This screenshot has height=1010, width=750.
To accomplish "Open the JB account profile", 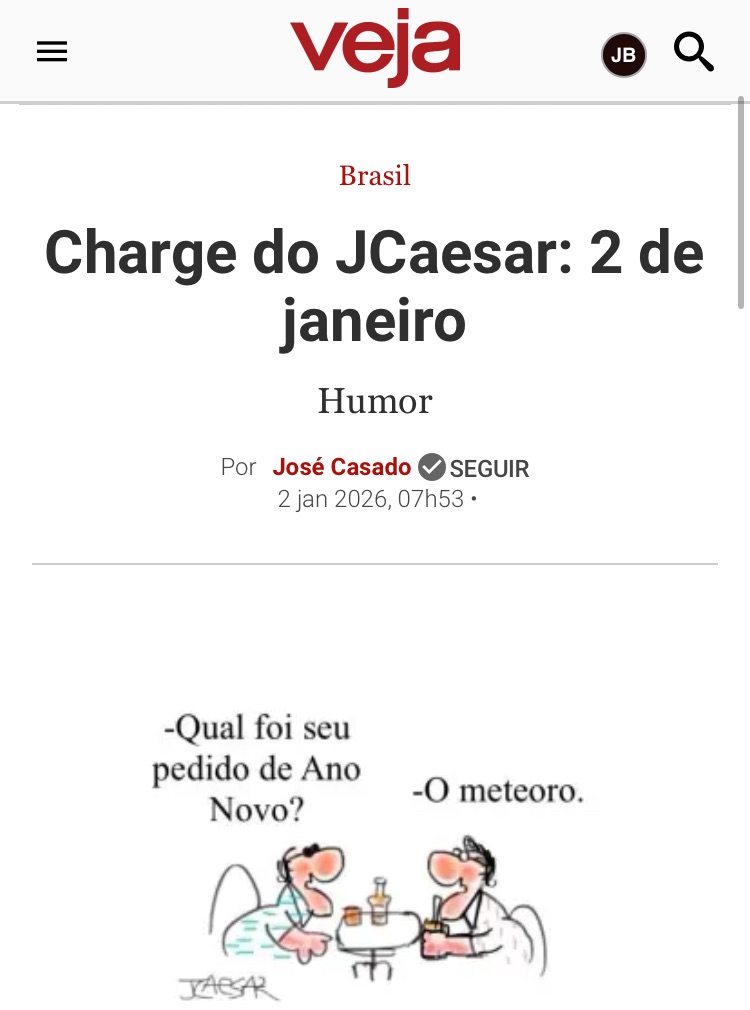I will coord(623,55).
